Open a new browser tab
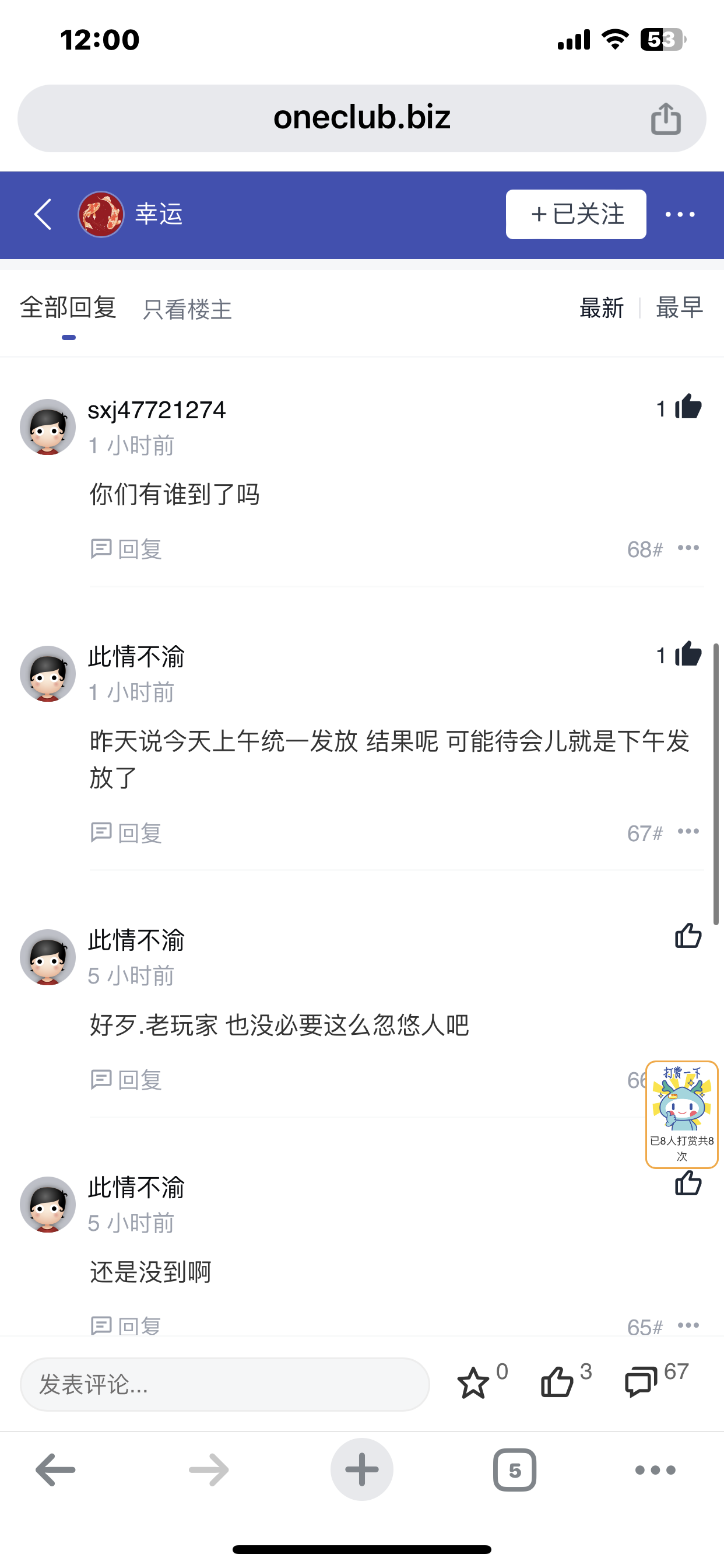The height and width of the screenshot is (1568, 724). tap(361, 1469)
